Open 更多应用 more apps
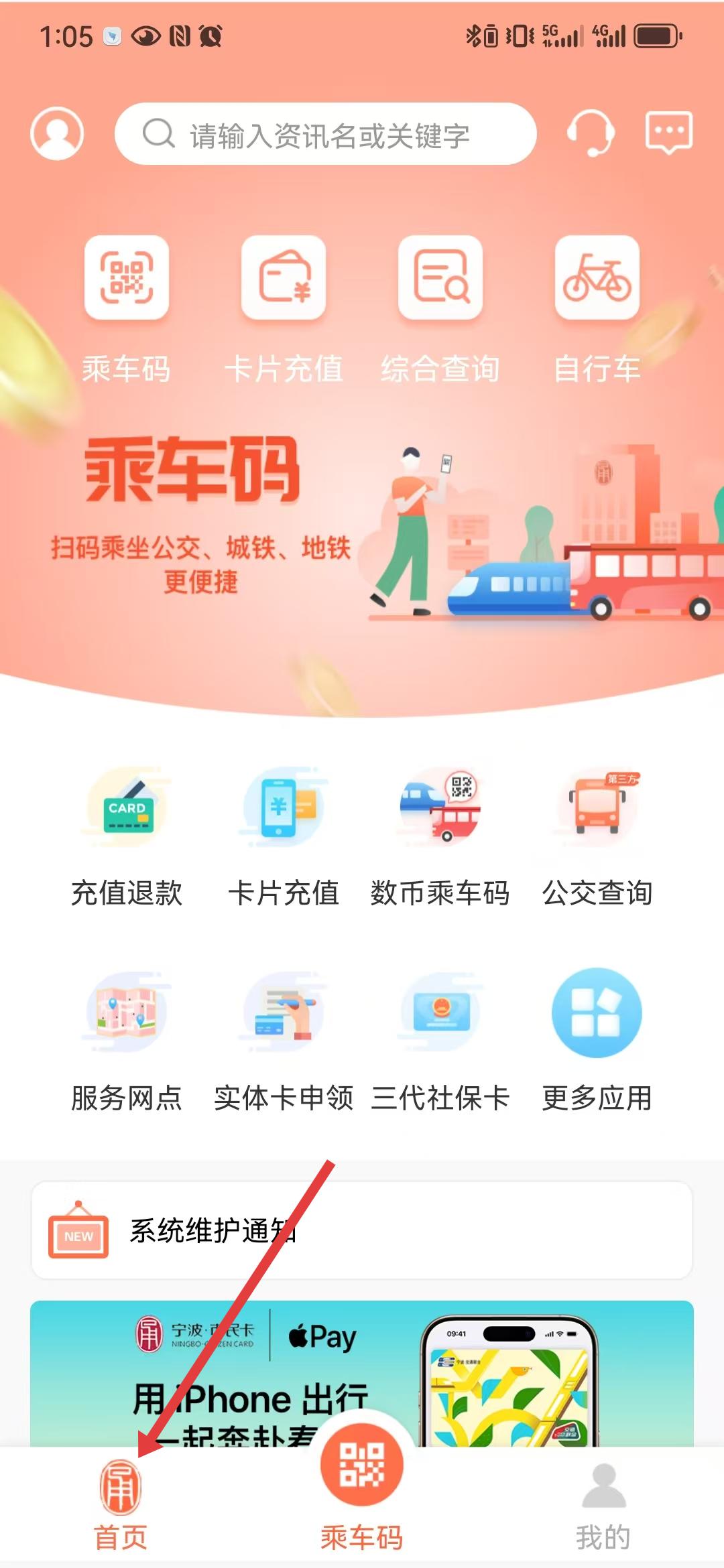 point(597,1042)
